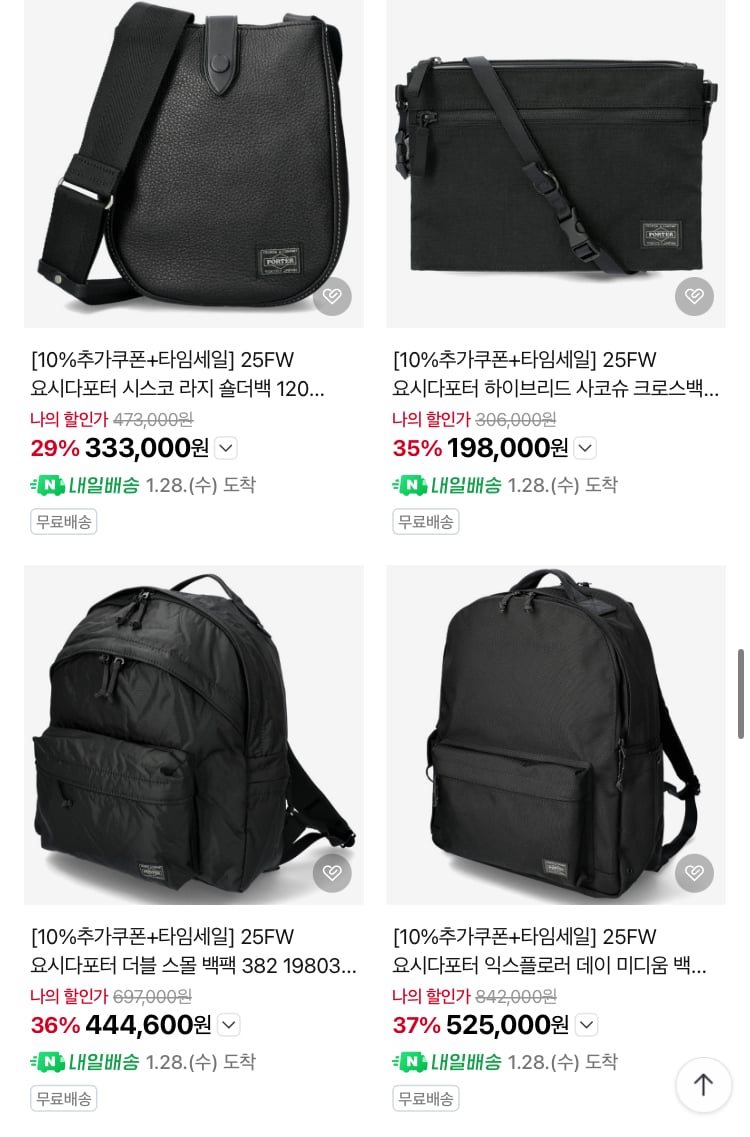The height and width of the screenshot is (1137, 750).
Task: Expand price details next to 198,000원
Action: tap(585, 448)
